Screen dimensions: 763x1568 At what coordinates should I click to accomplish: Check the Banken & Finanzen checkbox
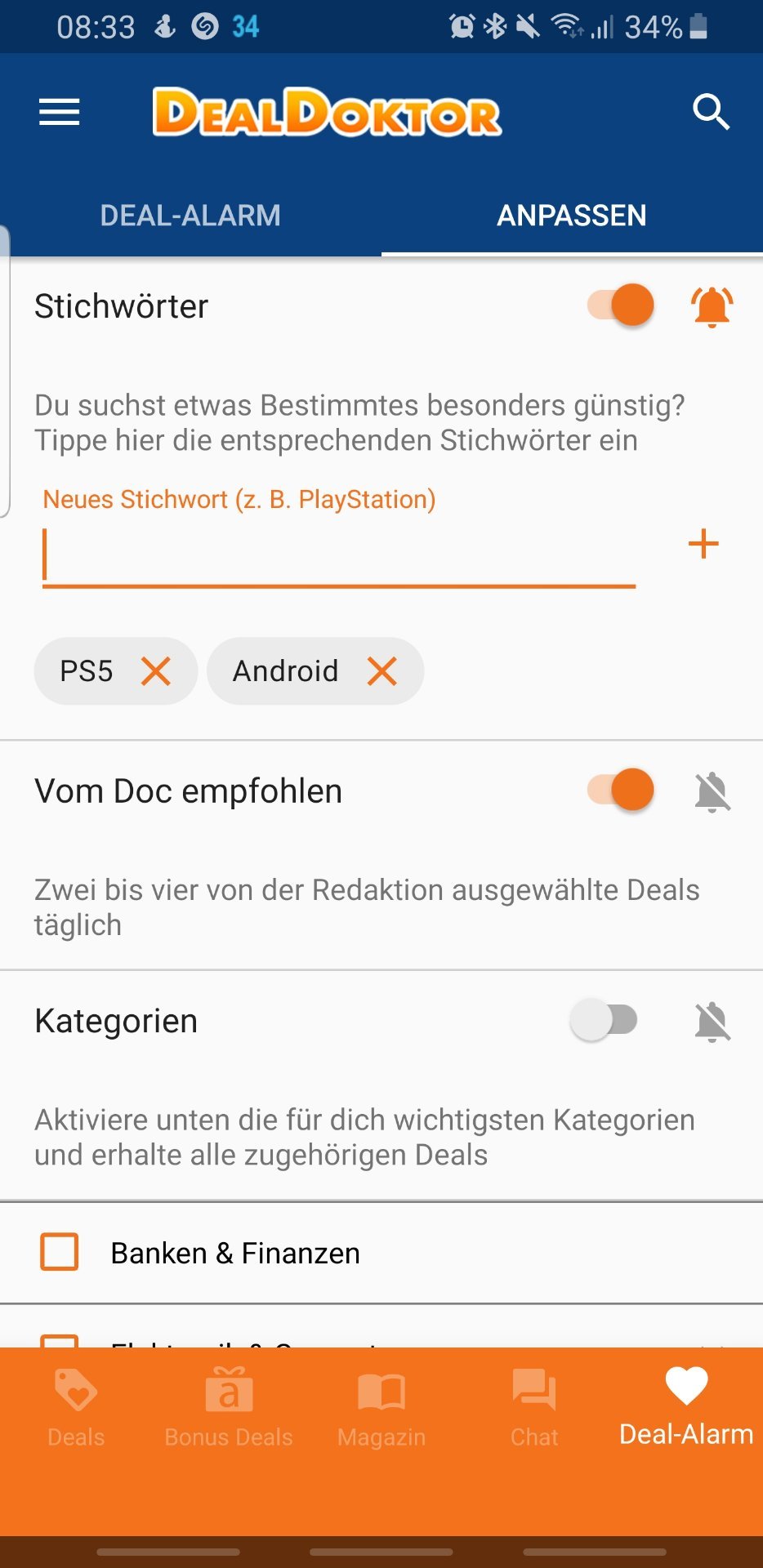pyautogui.click(x=60, y=1252)
